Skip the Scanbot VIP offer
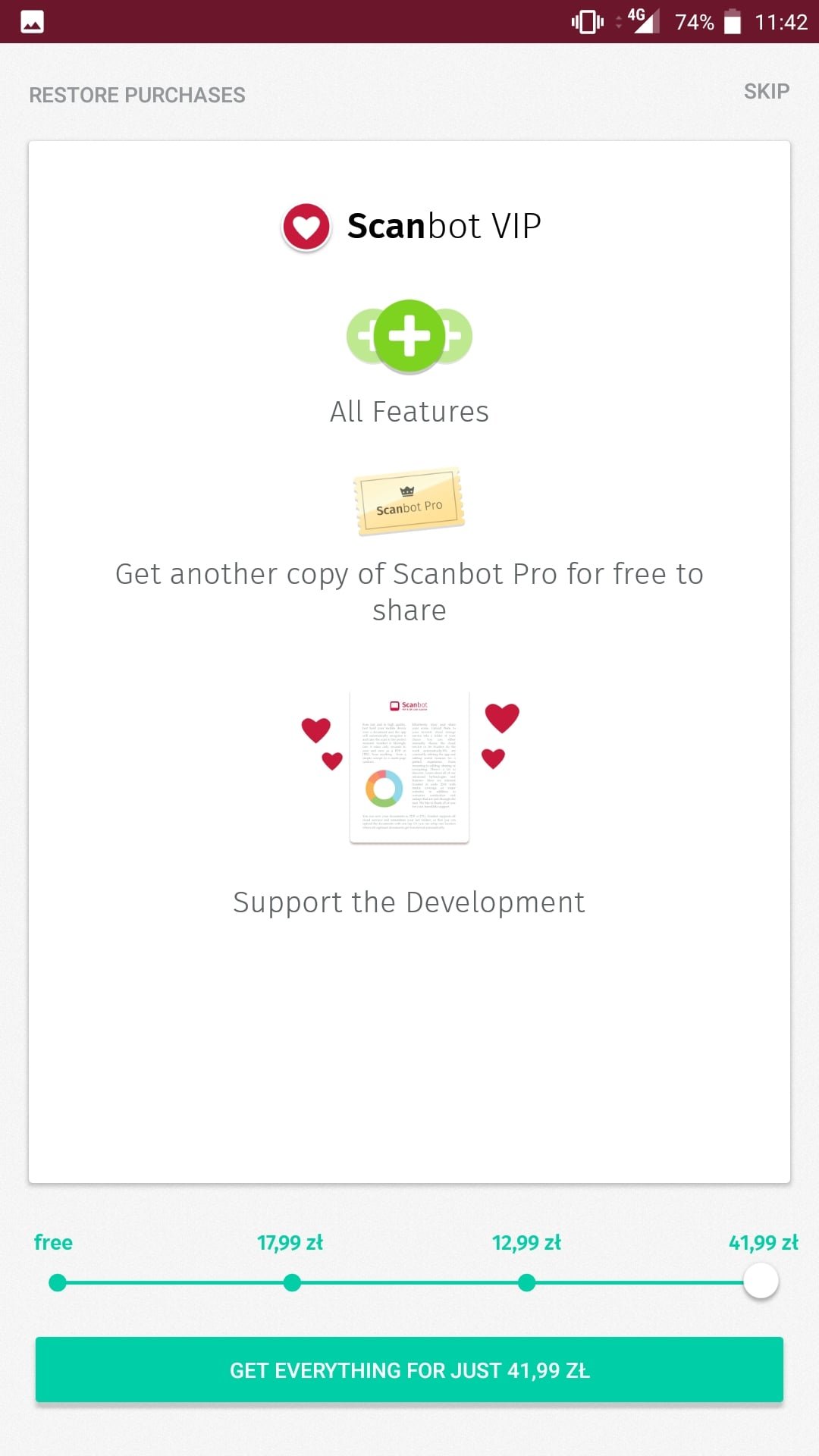 [x=767, y=91]
